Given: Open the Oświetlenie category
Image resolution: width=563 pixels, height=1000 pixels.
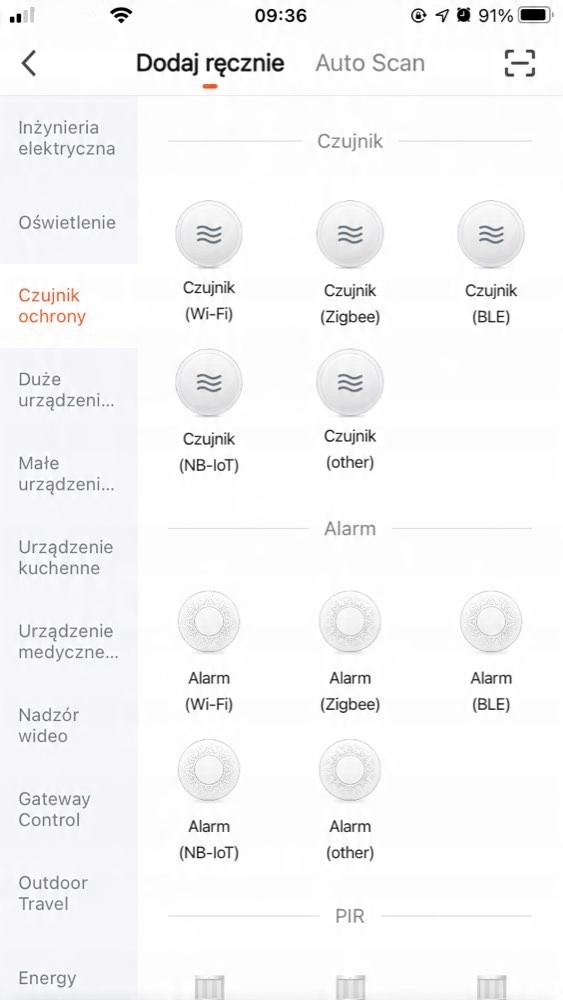Looking at the screenshot, I should [x=68, y=223].
